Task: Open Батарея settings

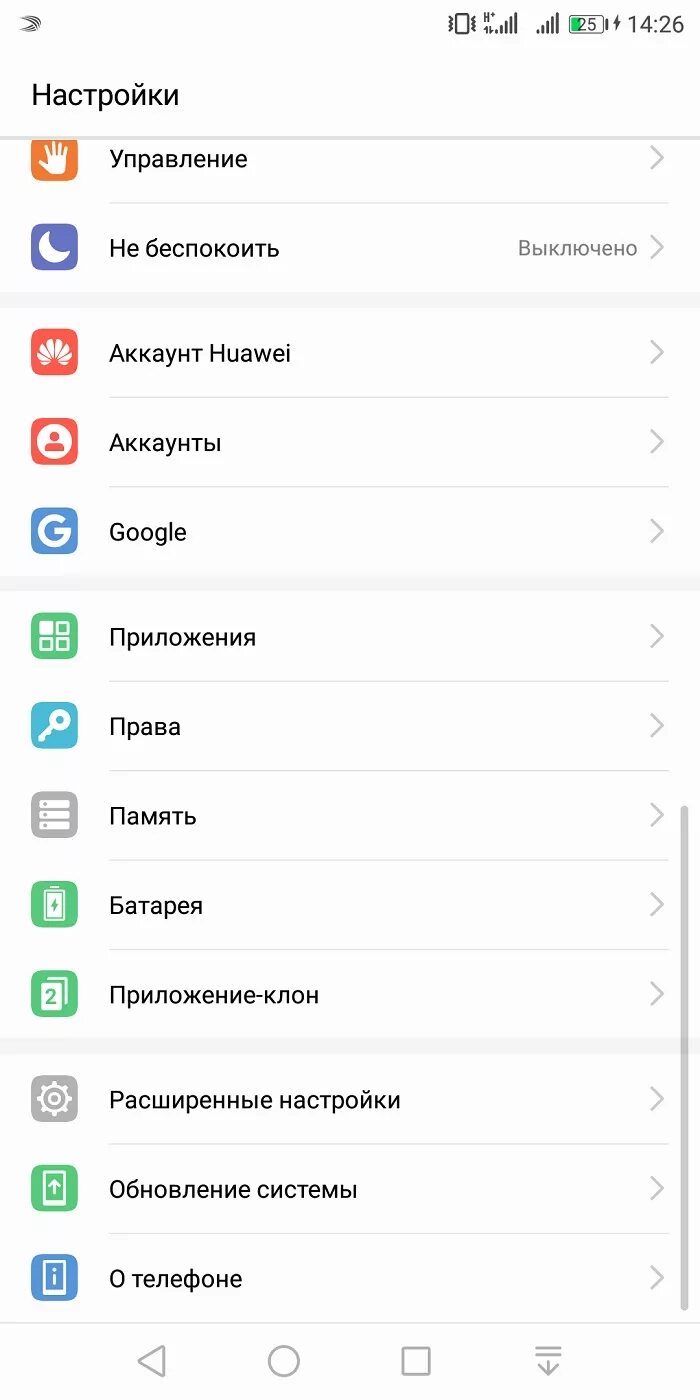Action: [x=350, y=906]
